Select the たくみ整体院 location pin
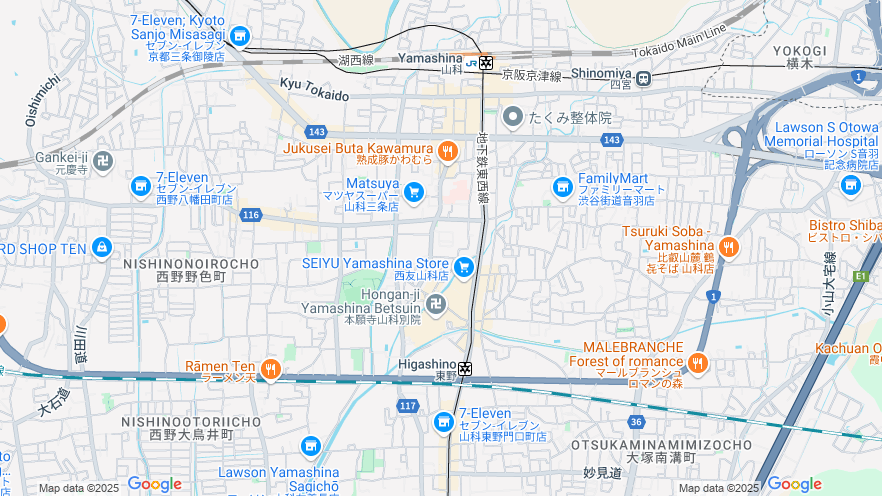This screenshot has width=882, height=496. [x=513, y=117]
